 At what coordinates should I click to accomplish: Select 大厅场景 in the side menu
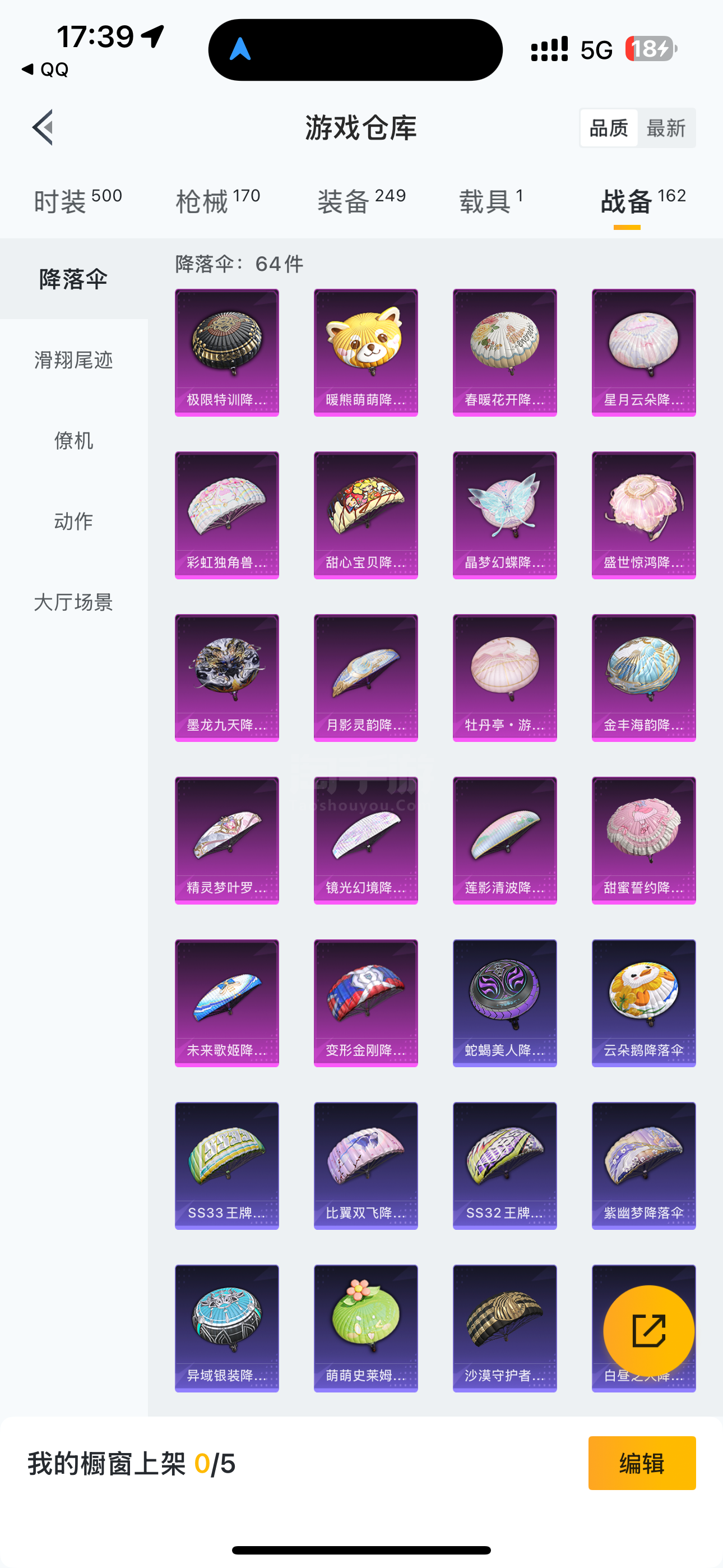pos(73,603)
